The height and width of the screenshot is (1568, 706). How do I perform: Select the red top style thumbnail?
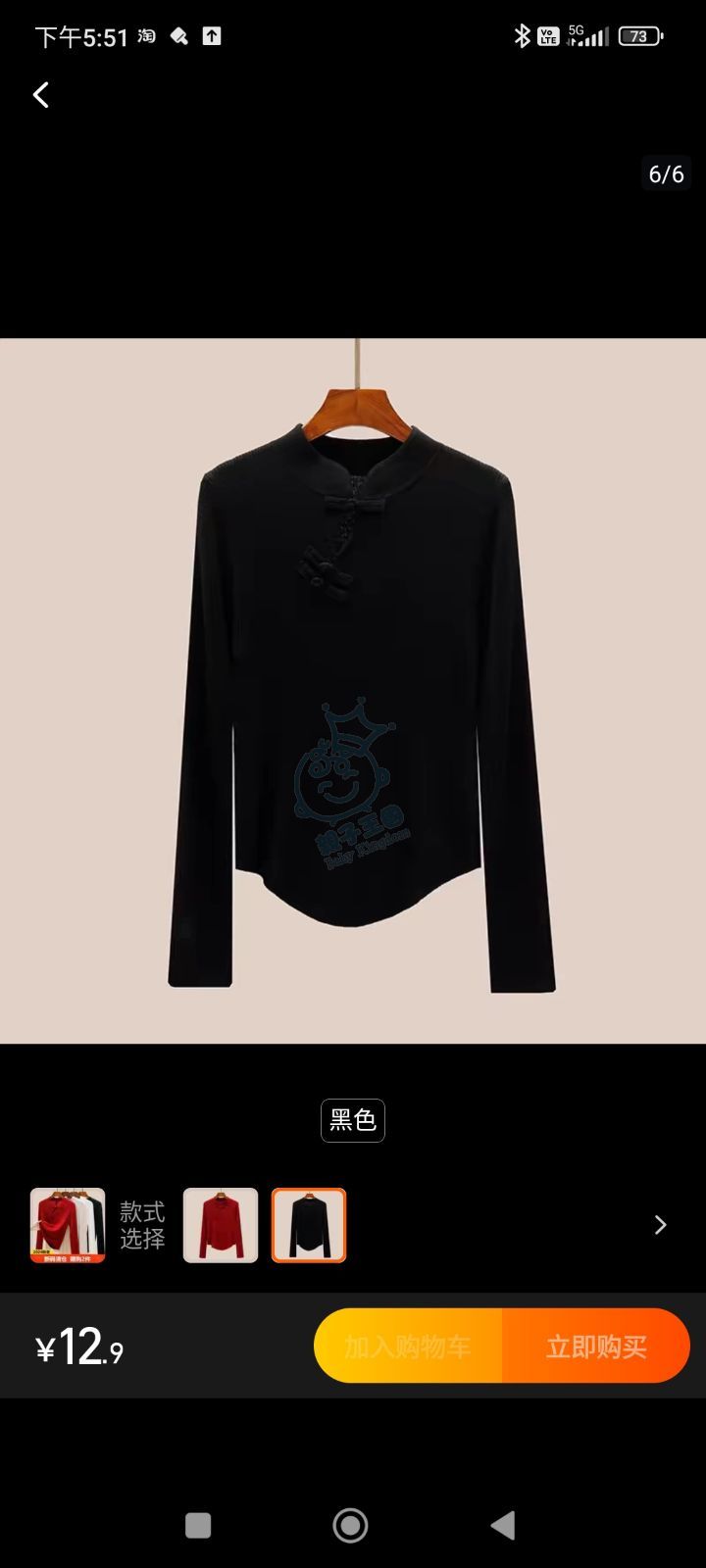[x=221, y=1225]
